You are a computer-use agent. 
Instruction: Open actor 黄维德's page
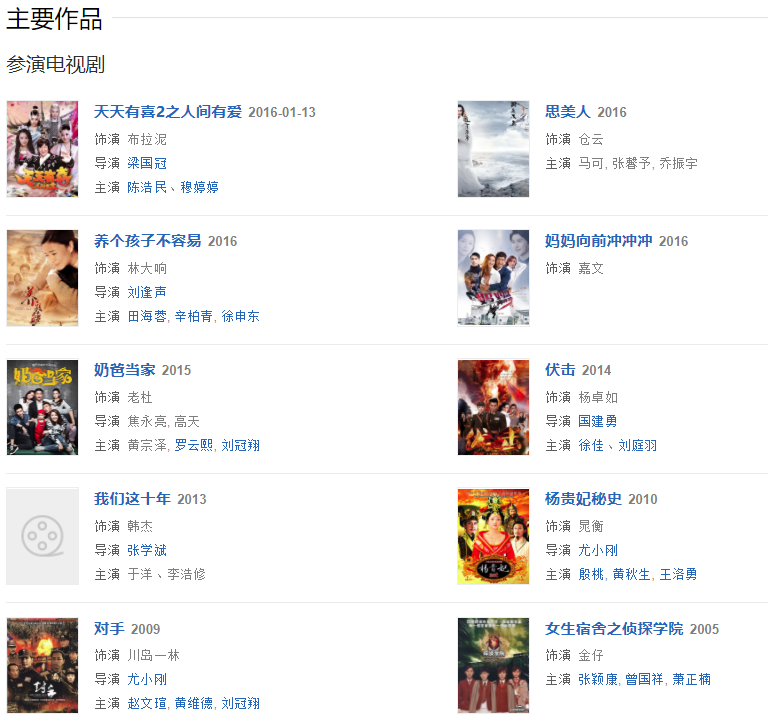194,703
